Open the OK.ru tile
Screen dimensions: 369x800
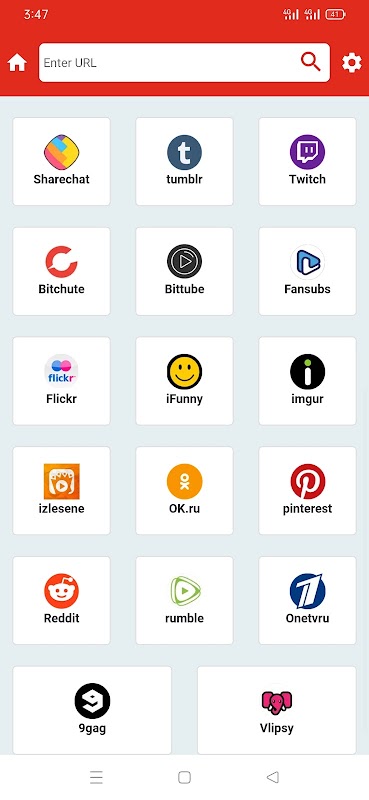click(x=184, y=490)
